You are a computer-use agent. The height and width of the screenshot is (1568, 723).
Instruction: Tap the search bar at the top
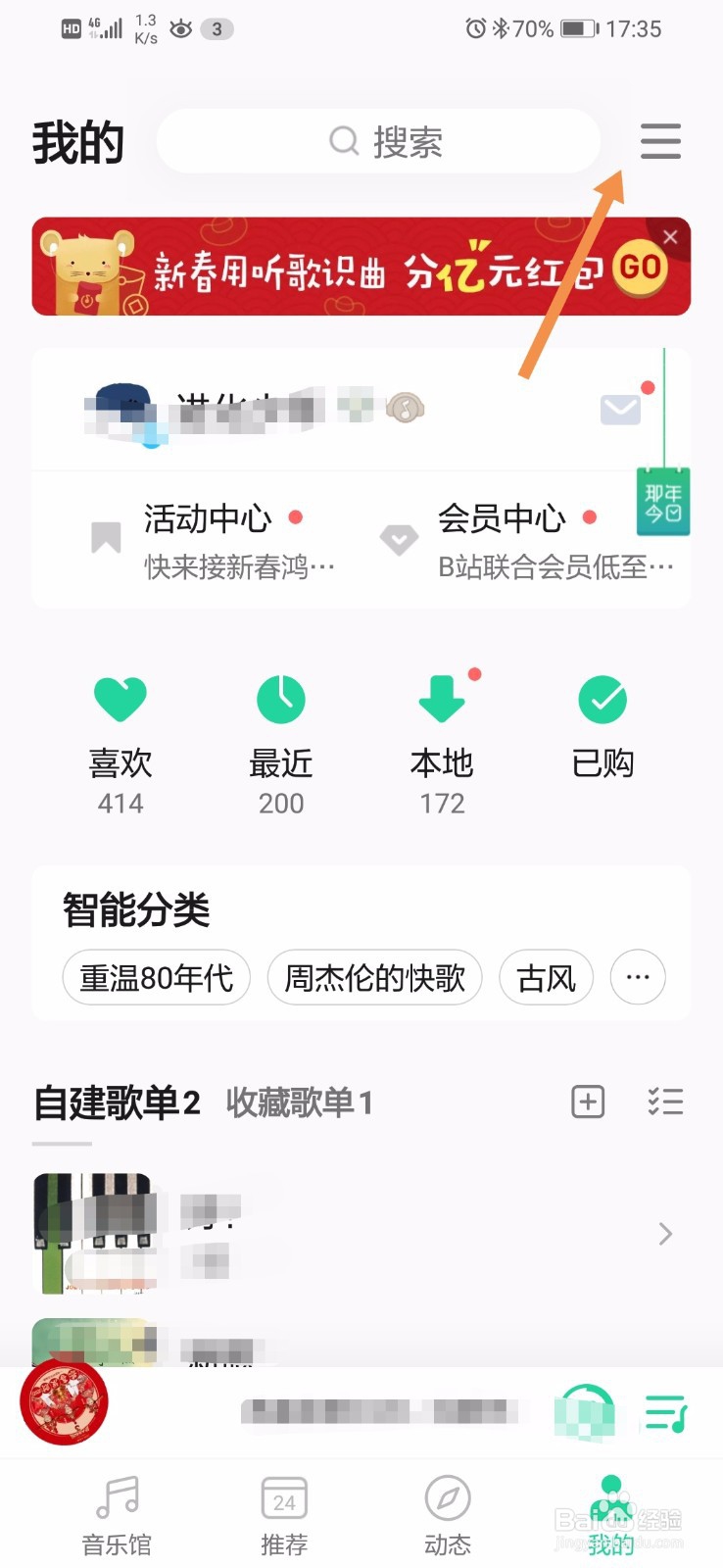click(378, 141)
